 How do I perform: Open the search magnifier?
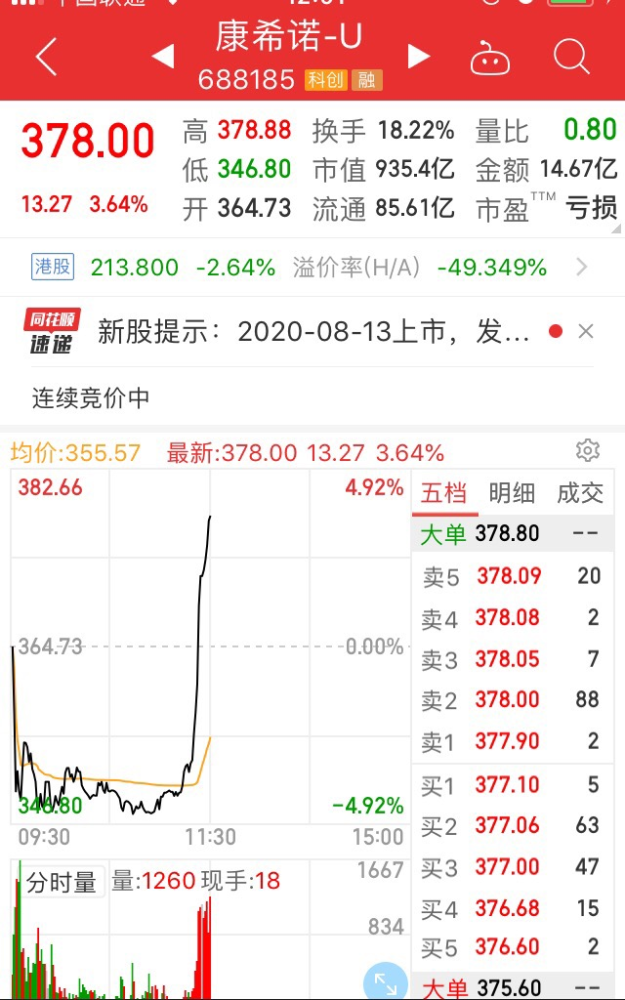click(x=571, y=57)
